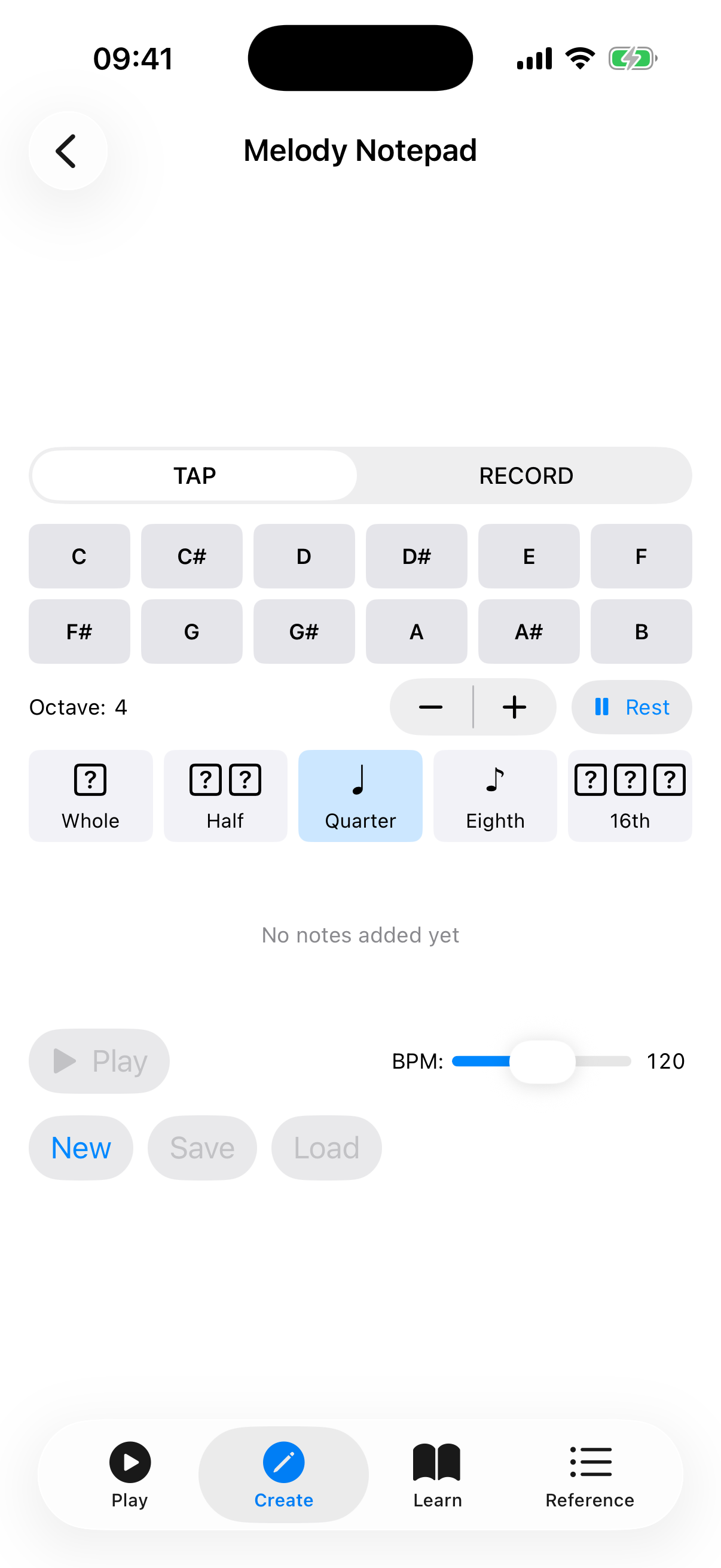Tap the C# note key
This screenshot has height=1568, width=721.
[192, 556]
